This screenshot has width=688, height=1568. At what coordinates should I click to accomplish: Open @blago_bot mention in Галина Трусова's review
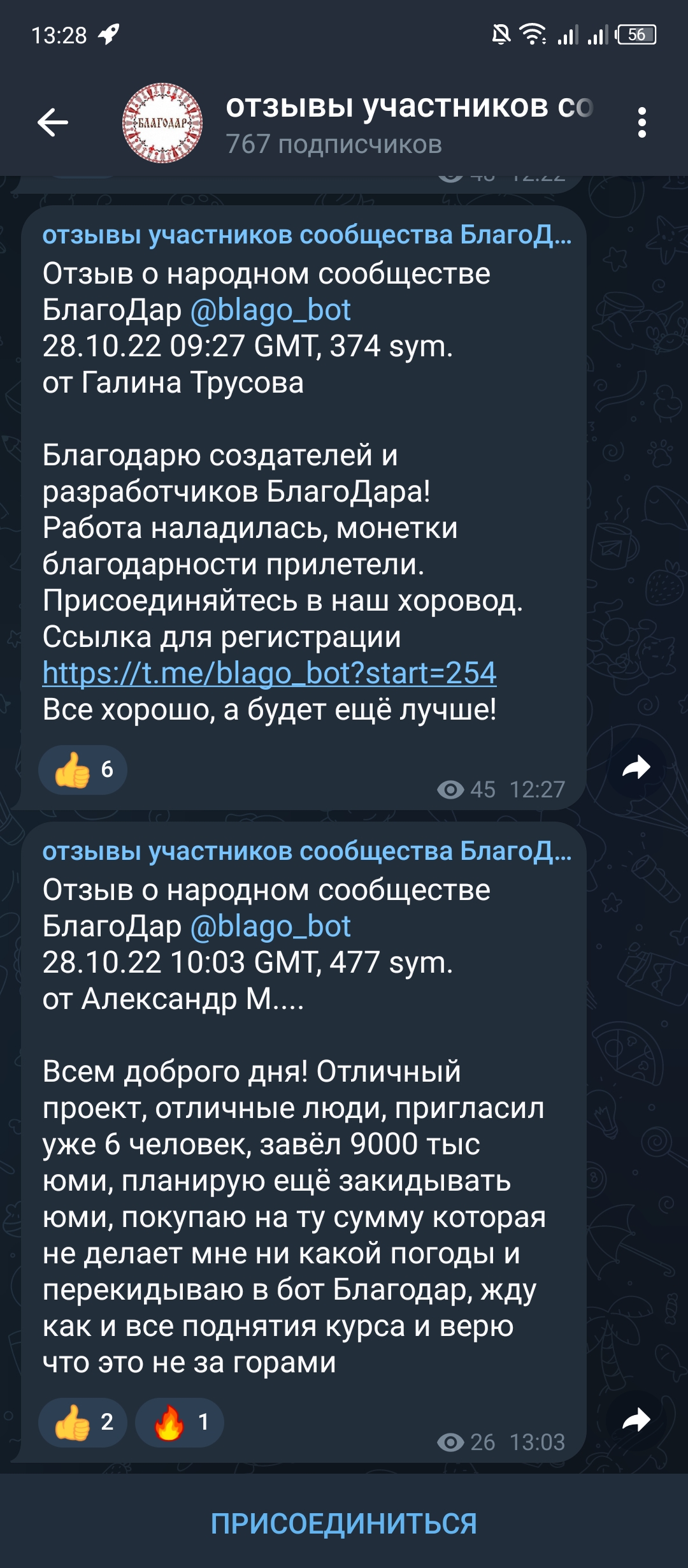pos(270,310)
